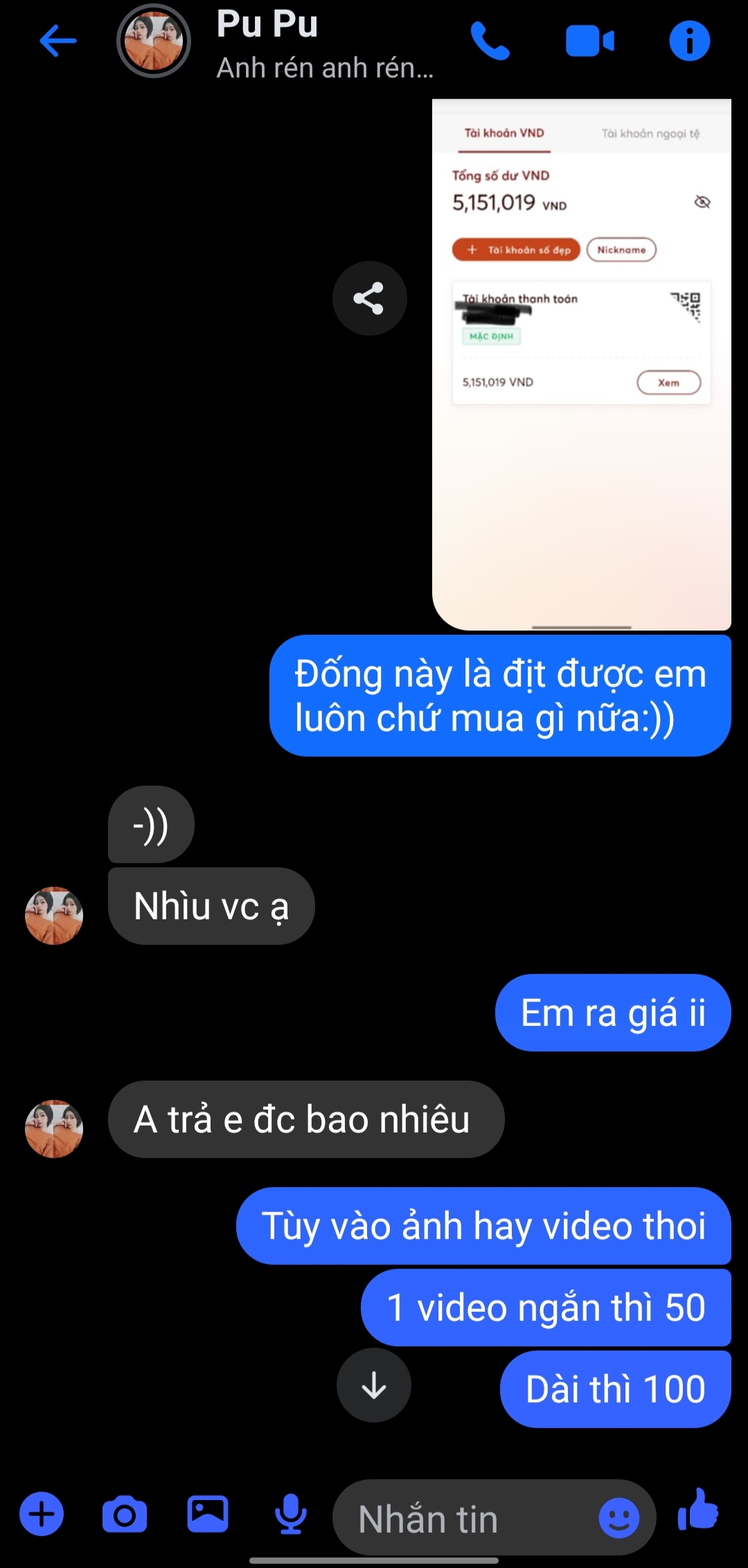Send a thumbs-up like

point(698,1511)
